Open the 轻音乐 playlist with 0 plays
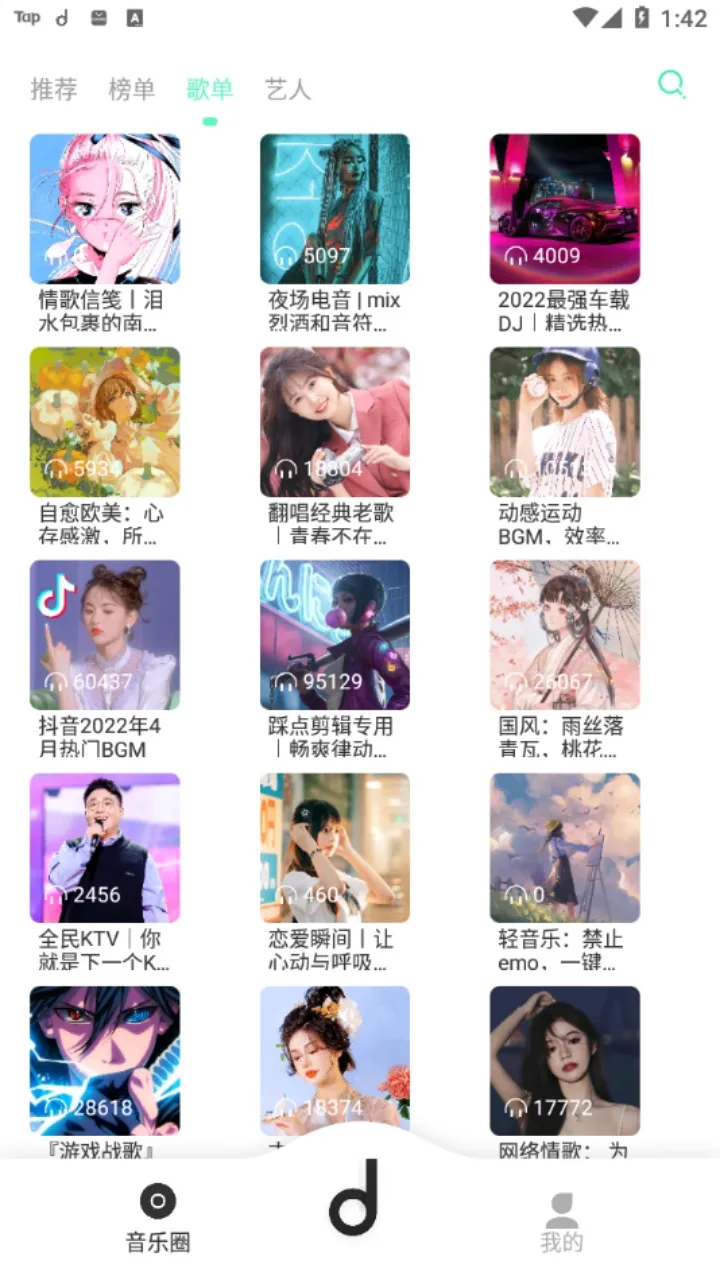The image size is (720, 1280). click(x=564, y=847)
